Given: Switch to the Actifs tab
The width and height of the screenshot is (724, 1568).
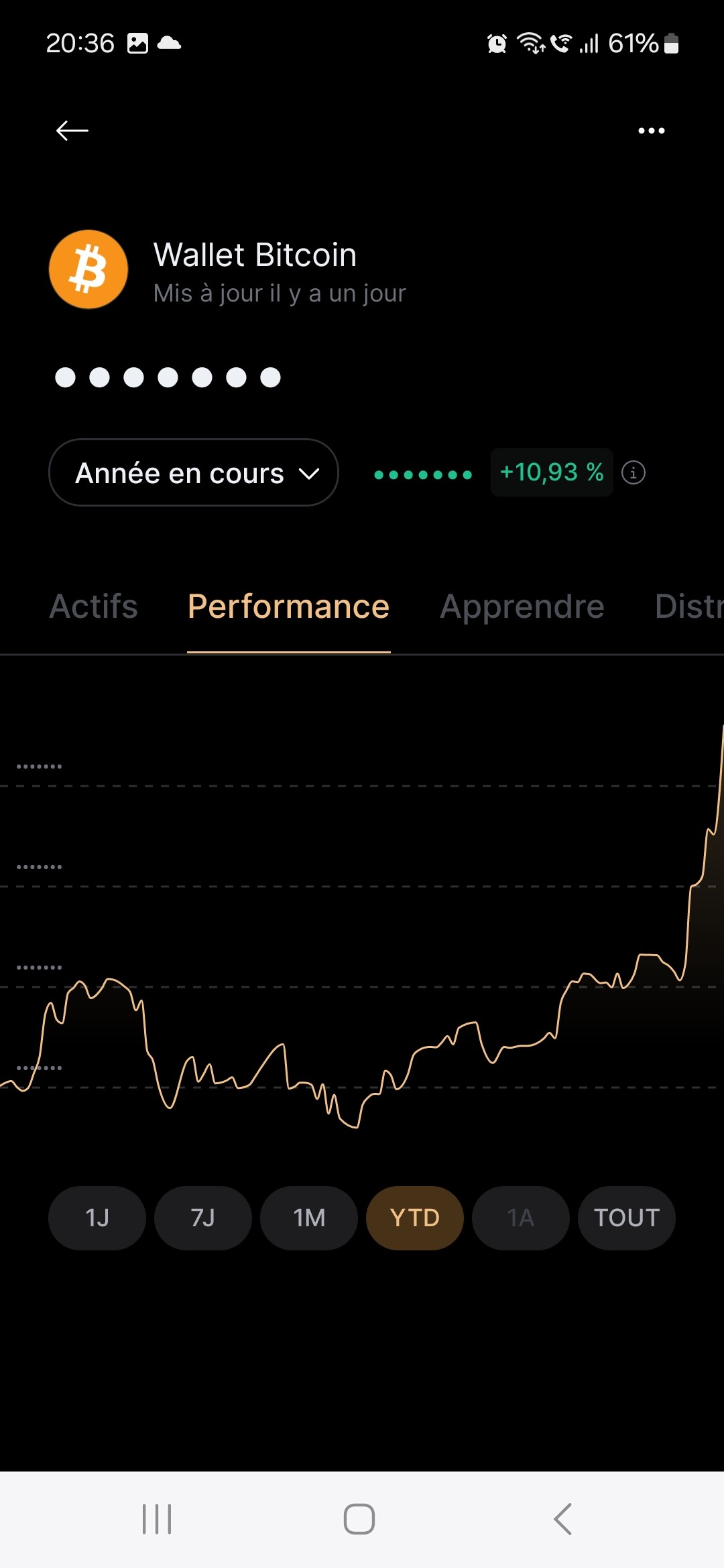Looking at the screenshot, I should 94,606.
